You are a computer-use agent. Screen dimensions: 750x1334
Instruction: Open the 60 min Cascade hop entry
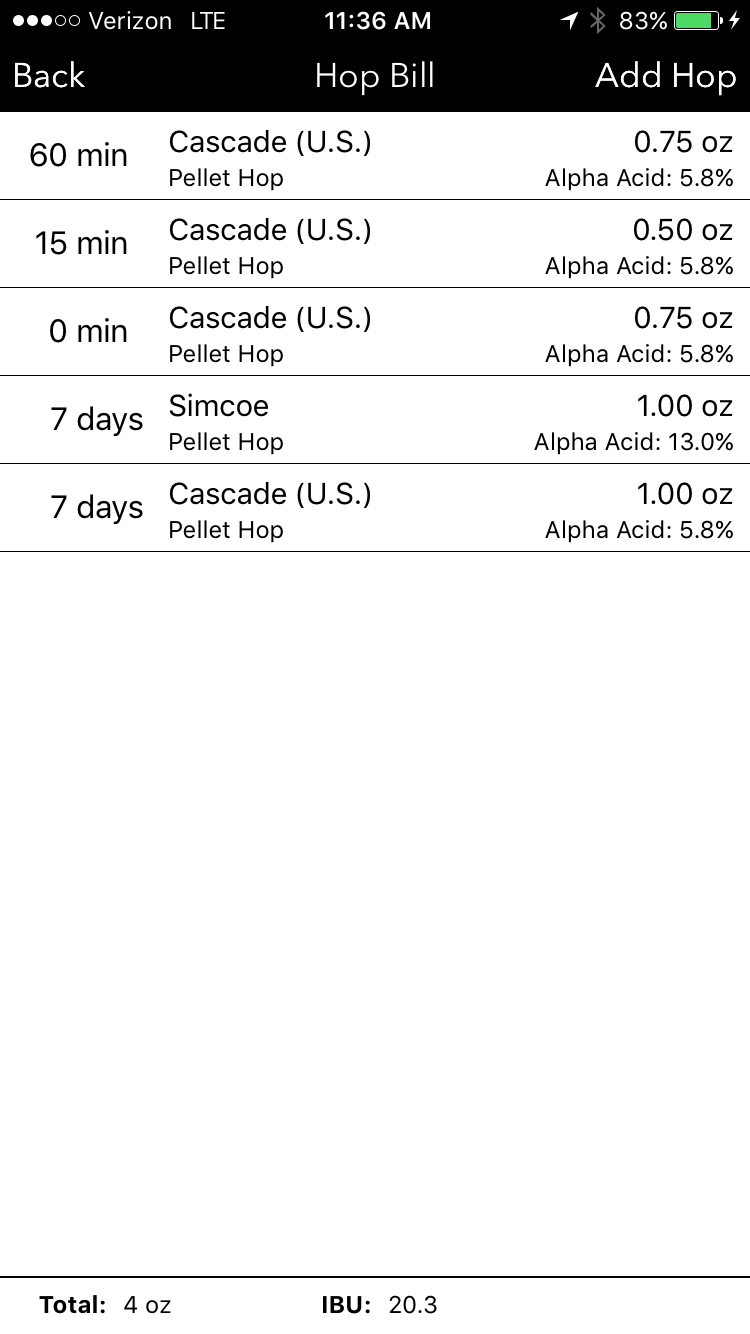[x=375, y=156]
